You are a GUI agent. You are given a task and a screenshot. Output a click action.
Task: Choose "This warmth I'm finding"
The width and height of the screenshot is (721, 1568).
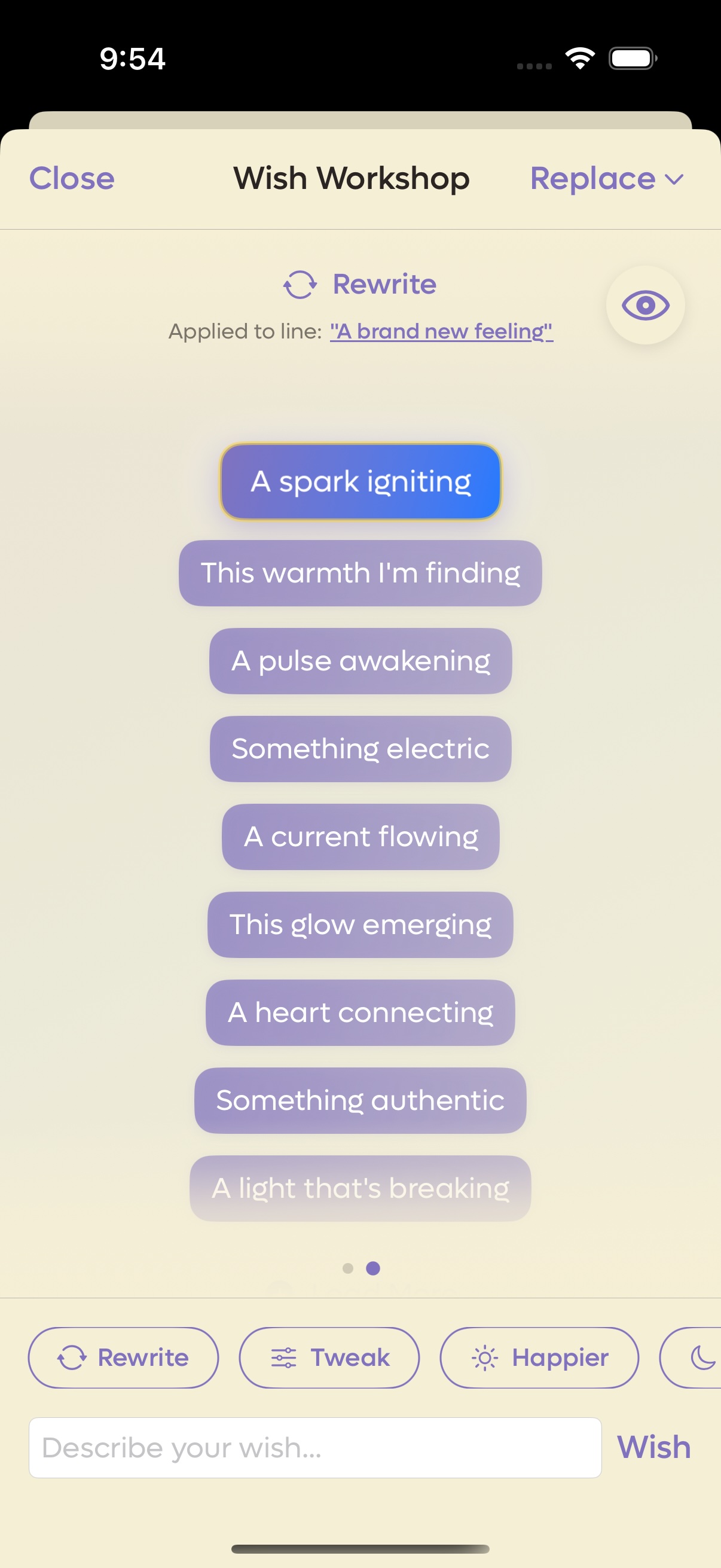pyautogui.click(x=360, y=573)
